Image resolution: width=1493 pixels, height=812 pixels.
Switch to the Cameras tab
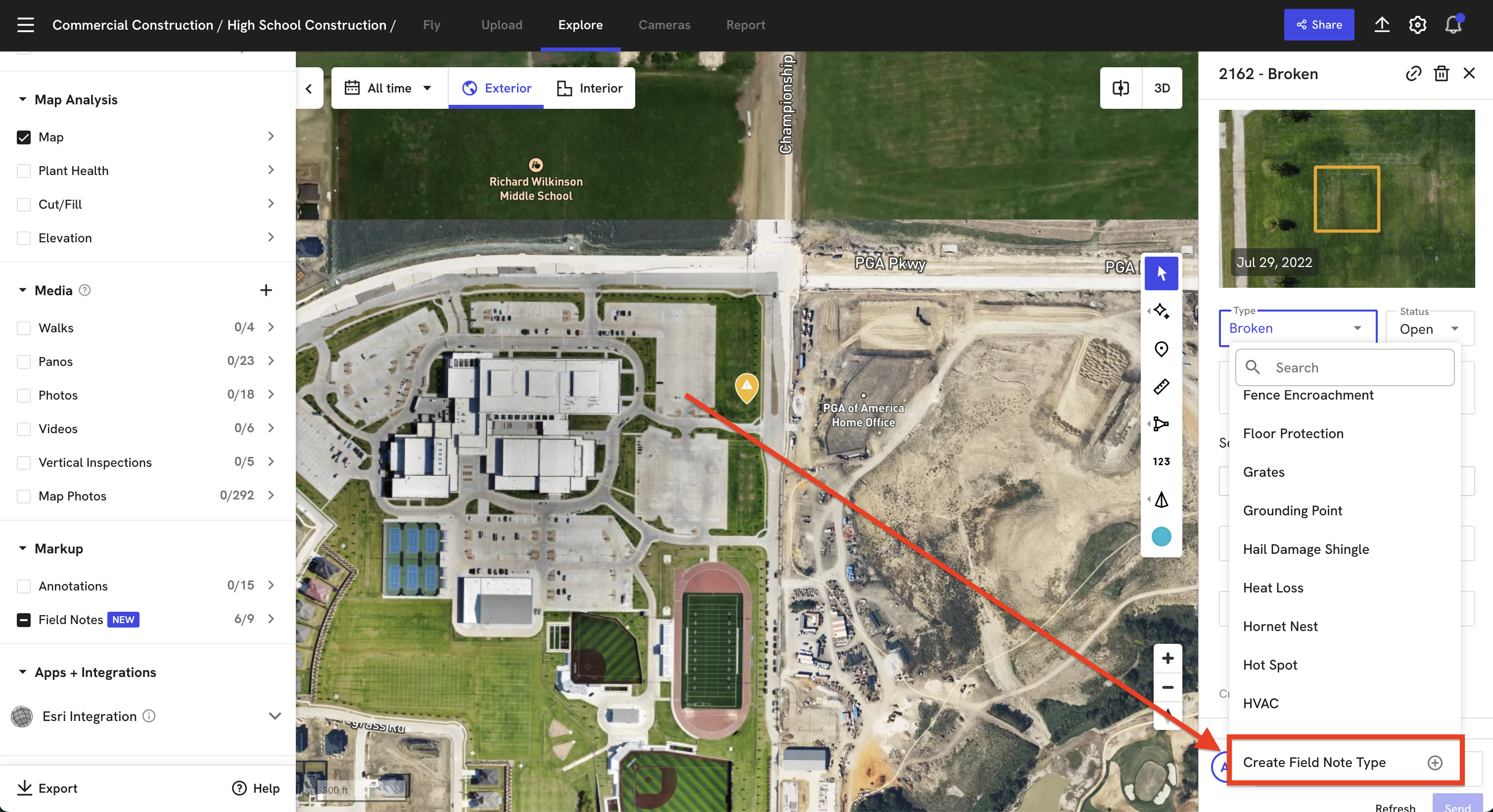click(x=664, y=25)
